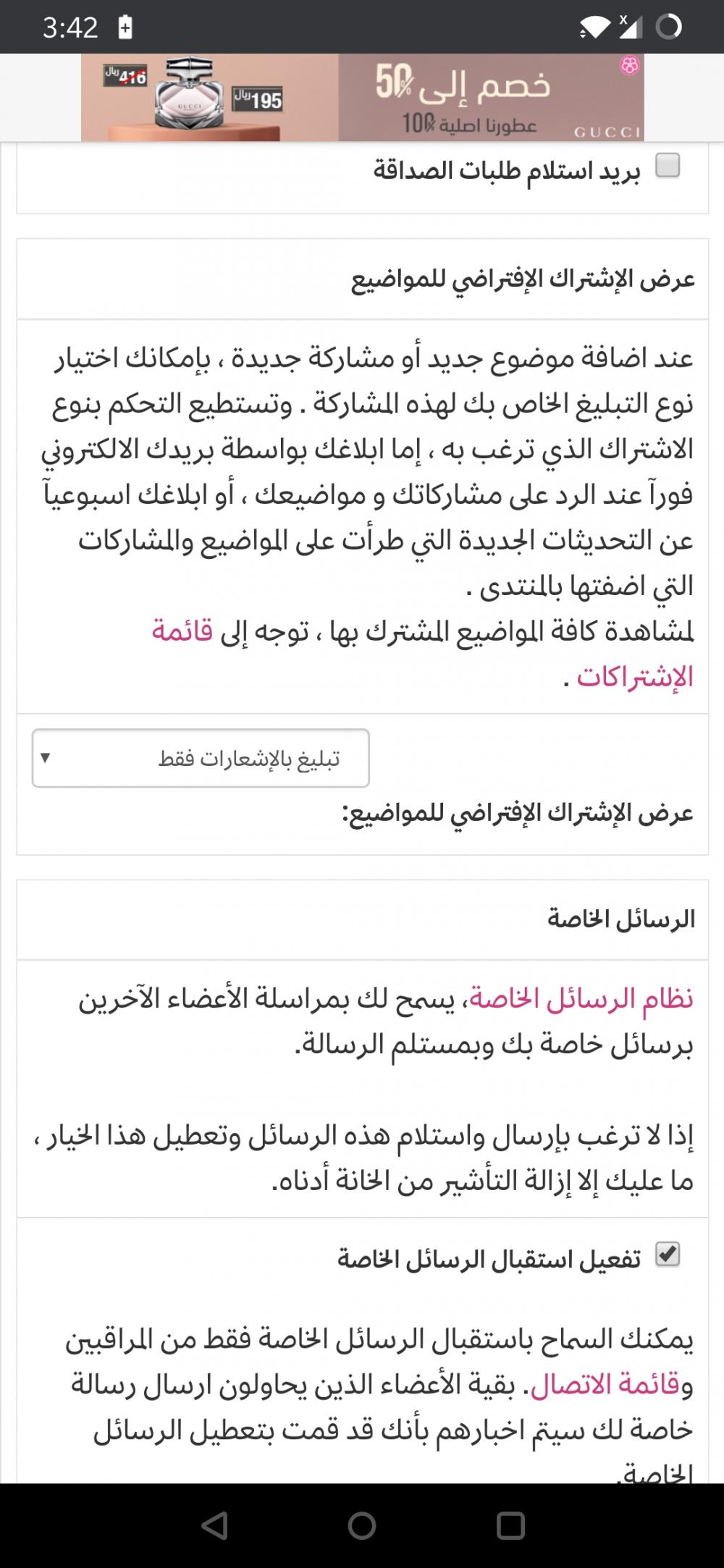The width and height of the screenshot is (724, 1568).
Task: Open the نظام الرسائل الخاصة link
Action: 581,999
